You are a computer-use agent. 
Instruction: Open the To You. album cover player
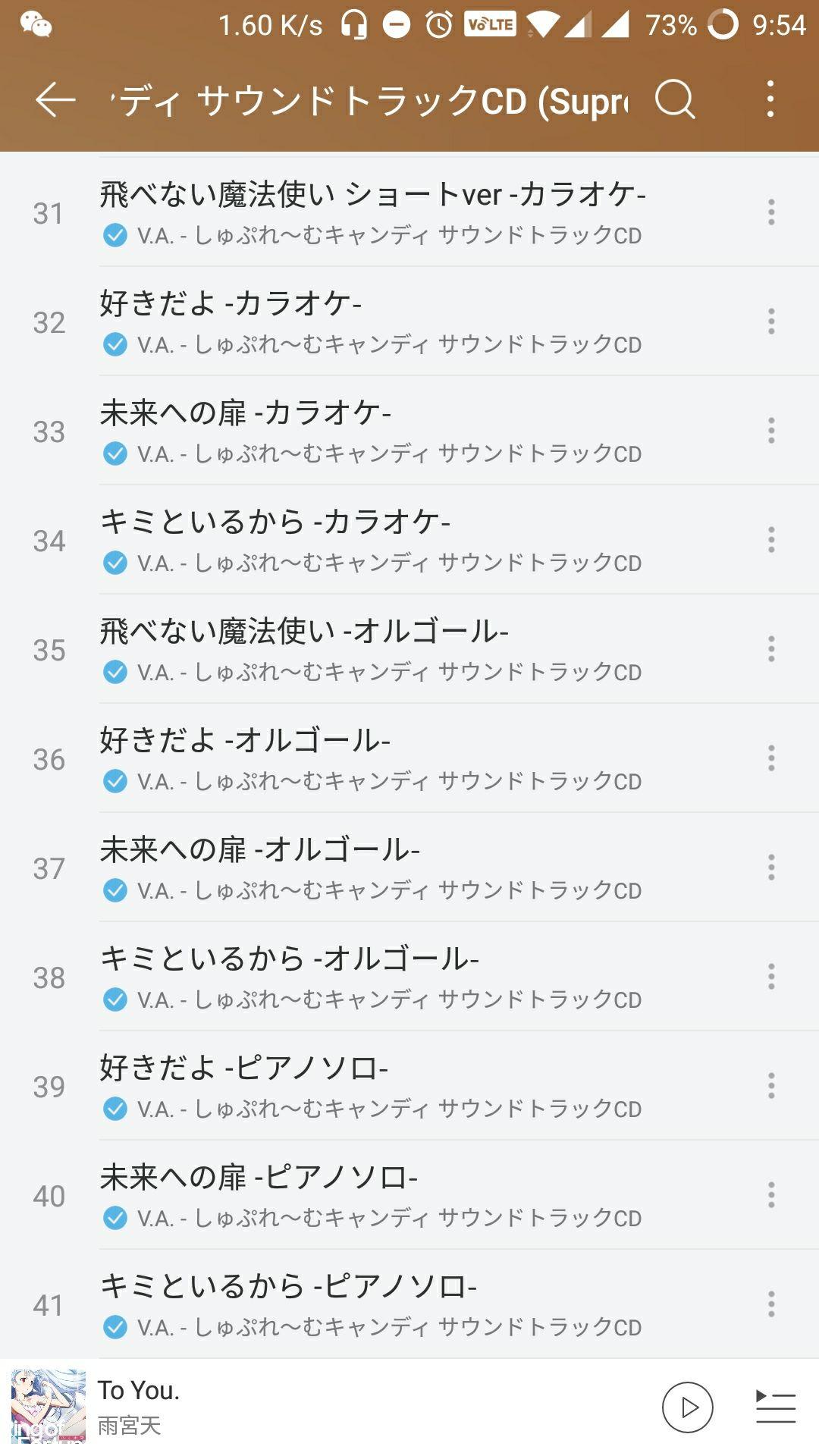(48, 1407)
